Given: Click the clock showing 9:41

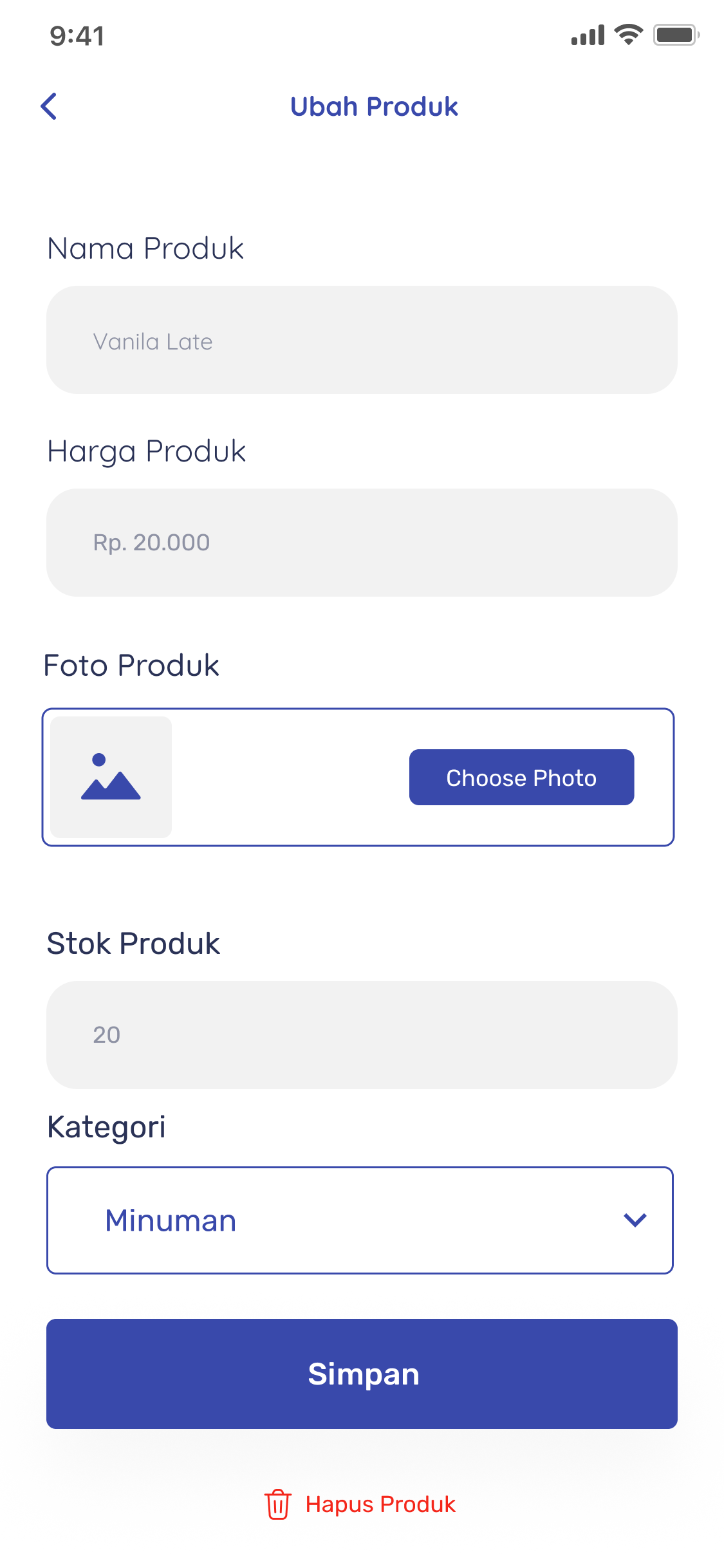Looking at the screenshot, I should pyautogui.click(x=77, y=35).
